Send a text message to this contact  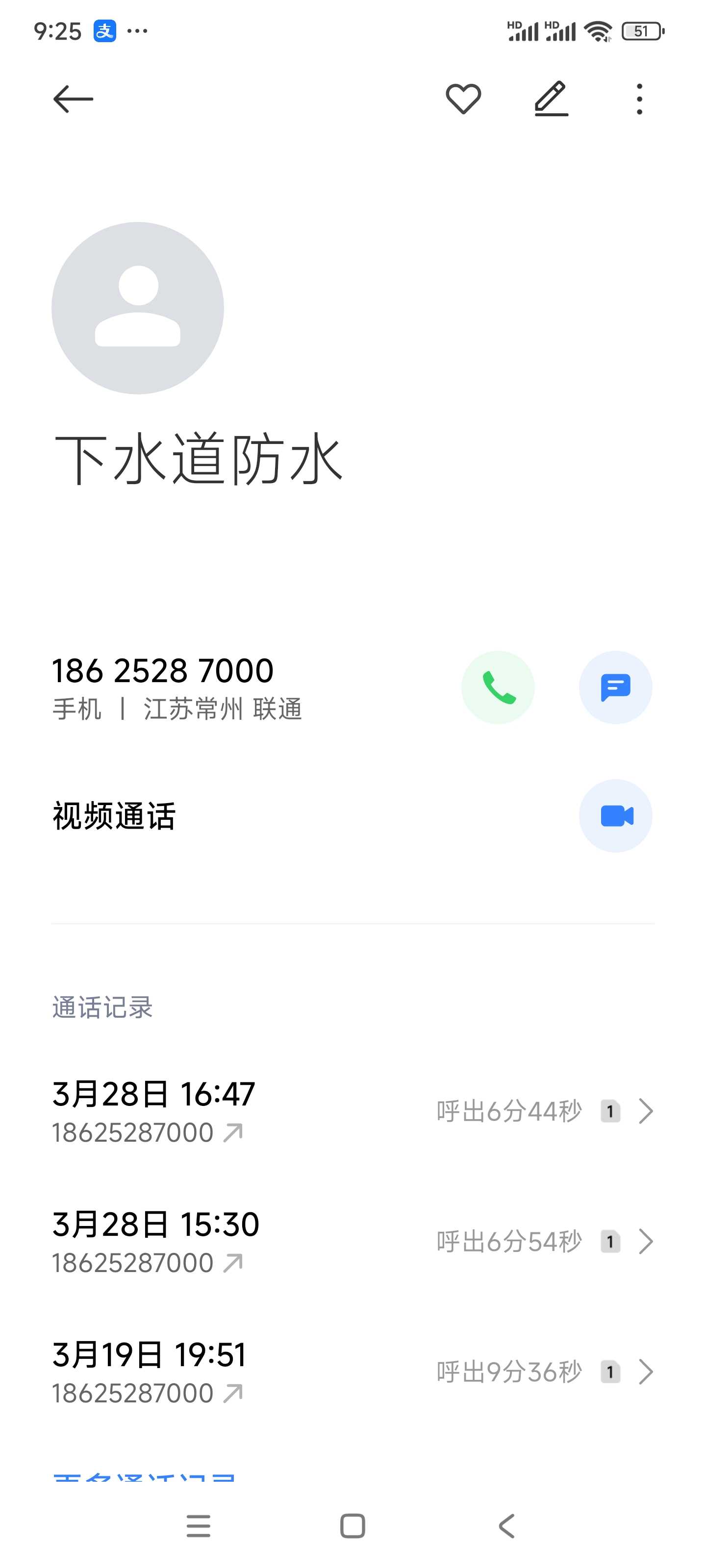click(x=615, y=687)
